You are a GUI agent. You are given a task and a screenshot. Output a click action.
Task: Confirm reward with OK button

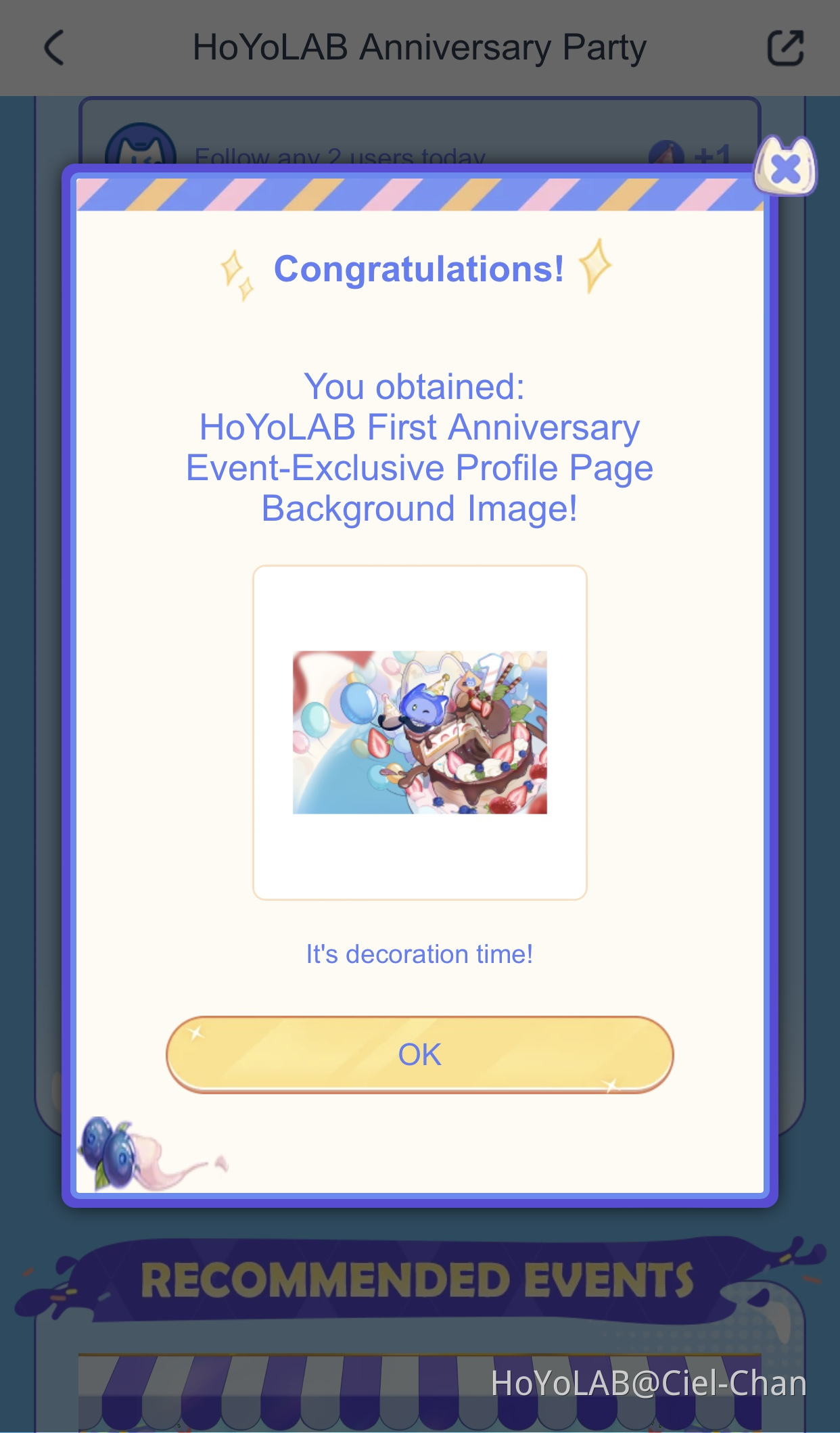pyautogui.click(x=419, y=1054)
